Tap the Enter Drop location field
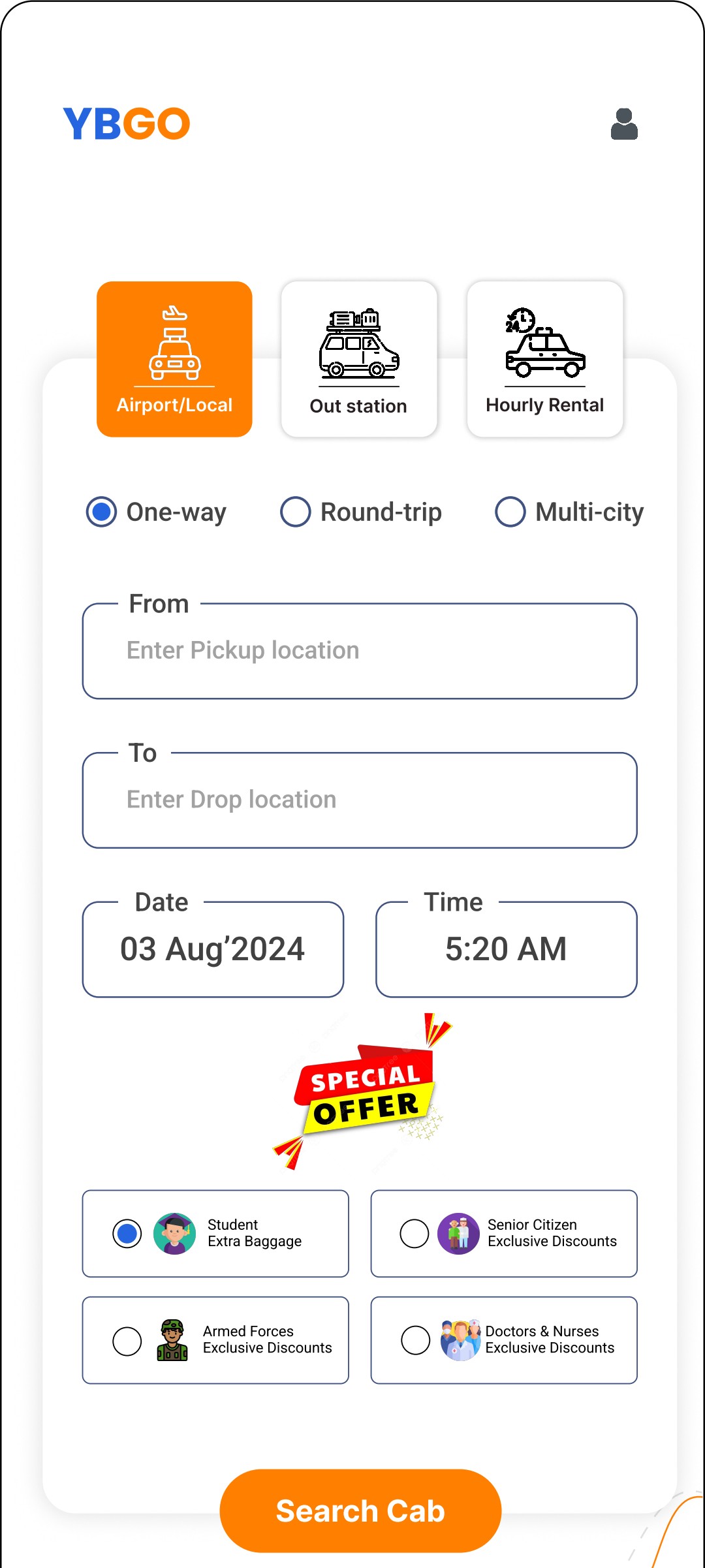This screenshot has width=705, height=1568. [360, 800]
